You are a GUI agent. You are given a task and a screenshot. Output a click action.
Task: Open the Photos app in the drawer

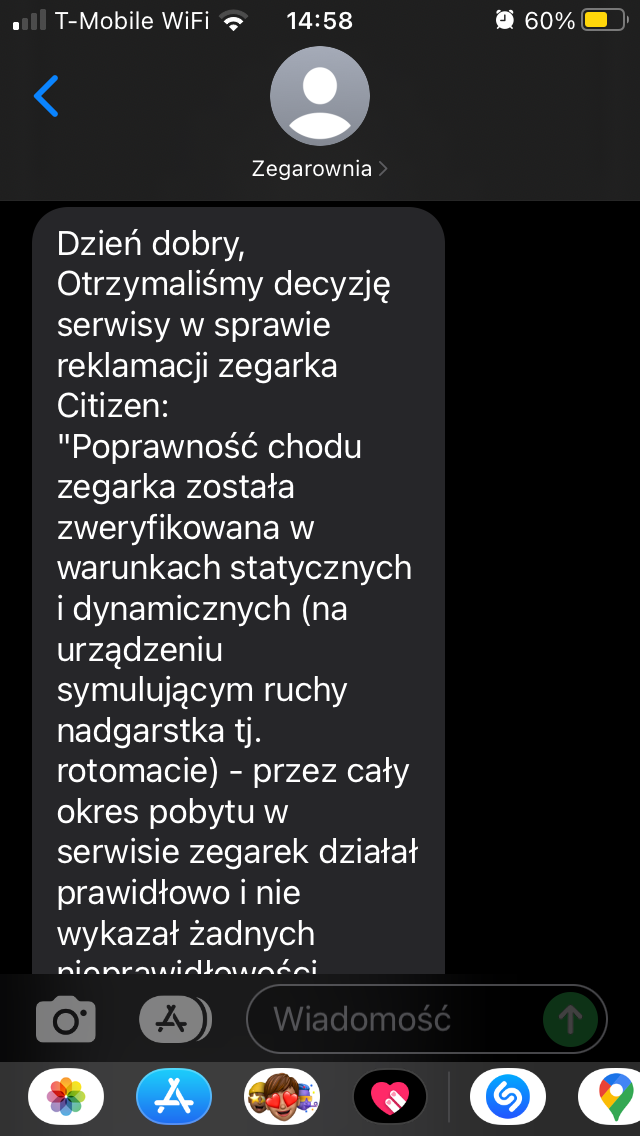[x=66, y=1096]
